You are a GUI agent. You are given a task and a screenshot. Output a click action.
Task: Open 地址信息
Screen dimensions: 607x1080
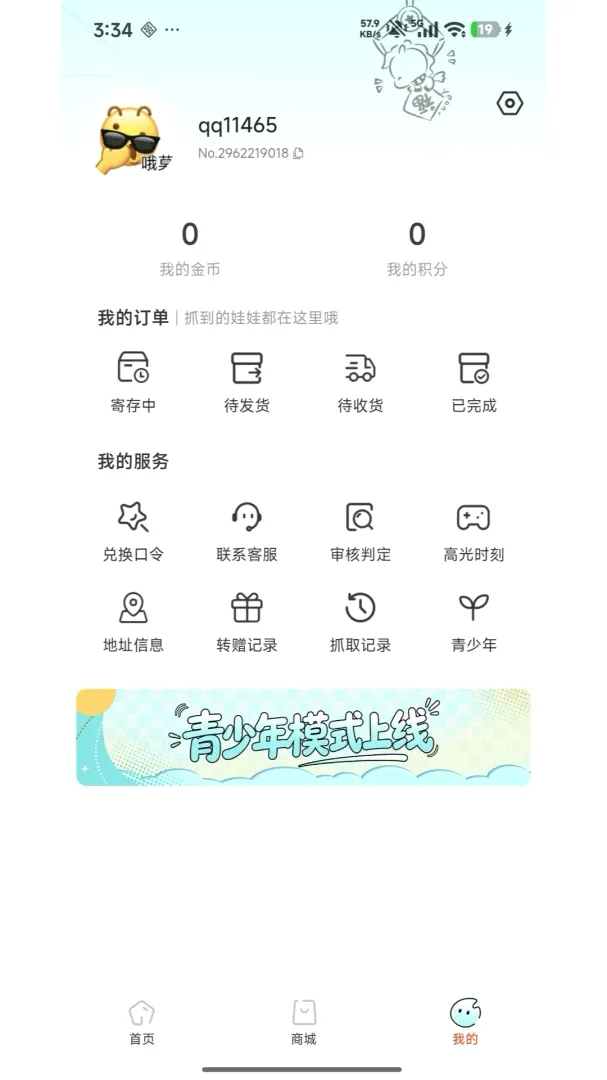coord(133,622)
